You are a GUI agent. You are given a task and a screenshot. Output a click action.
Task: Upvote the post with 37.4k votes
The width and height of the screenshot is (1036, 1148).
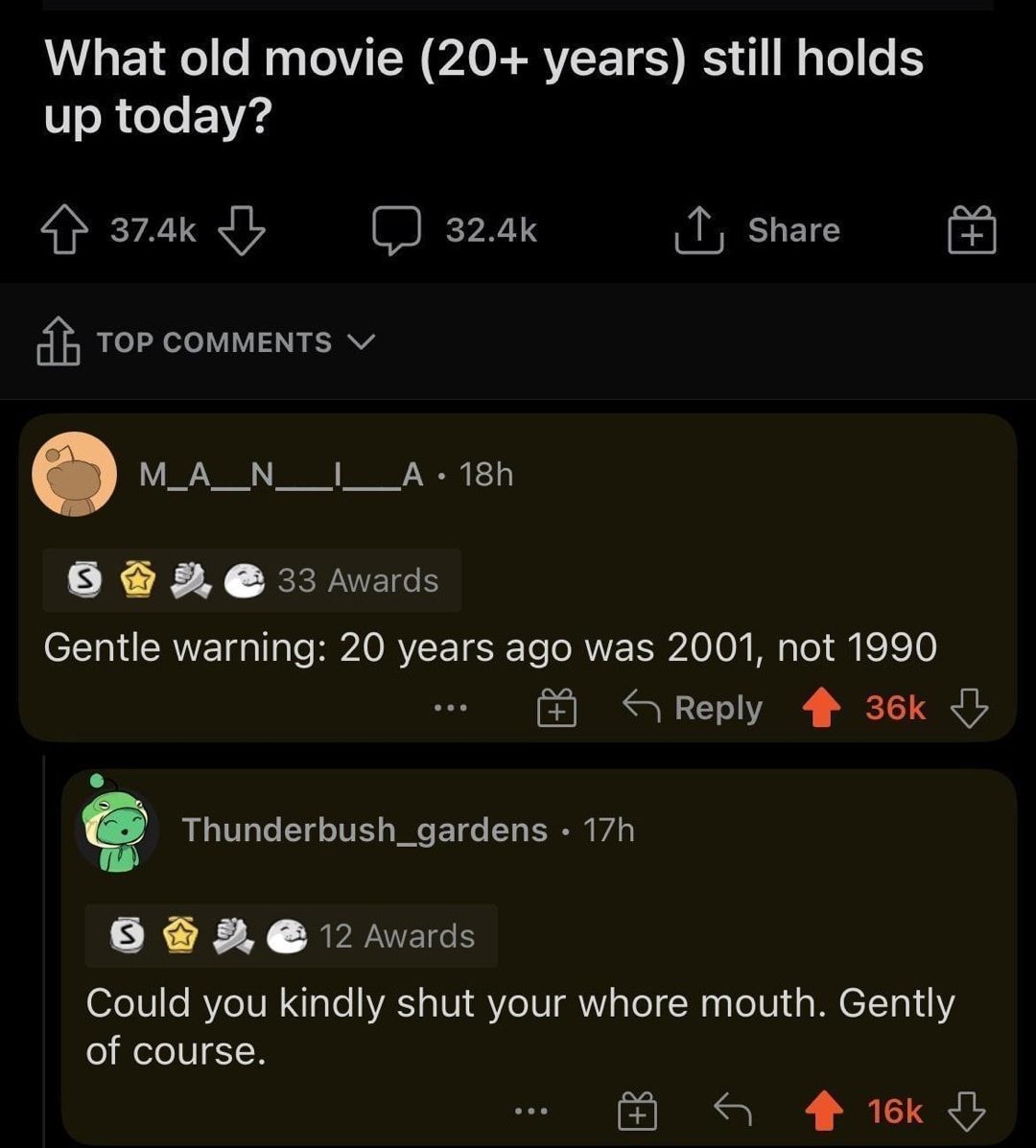pos(63,228)
